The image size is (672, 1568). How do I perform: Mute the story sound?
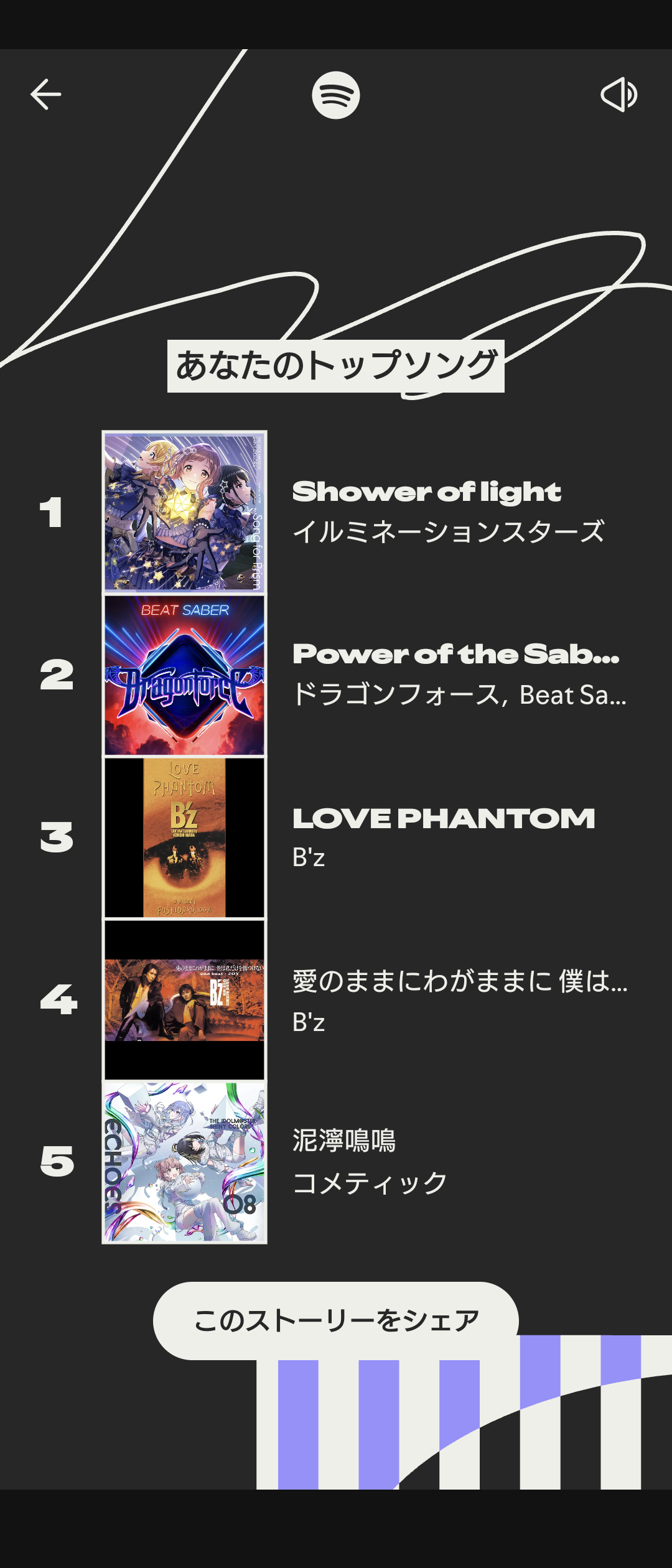click(x=618, y=95)
